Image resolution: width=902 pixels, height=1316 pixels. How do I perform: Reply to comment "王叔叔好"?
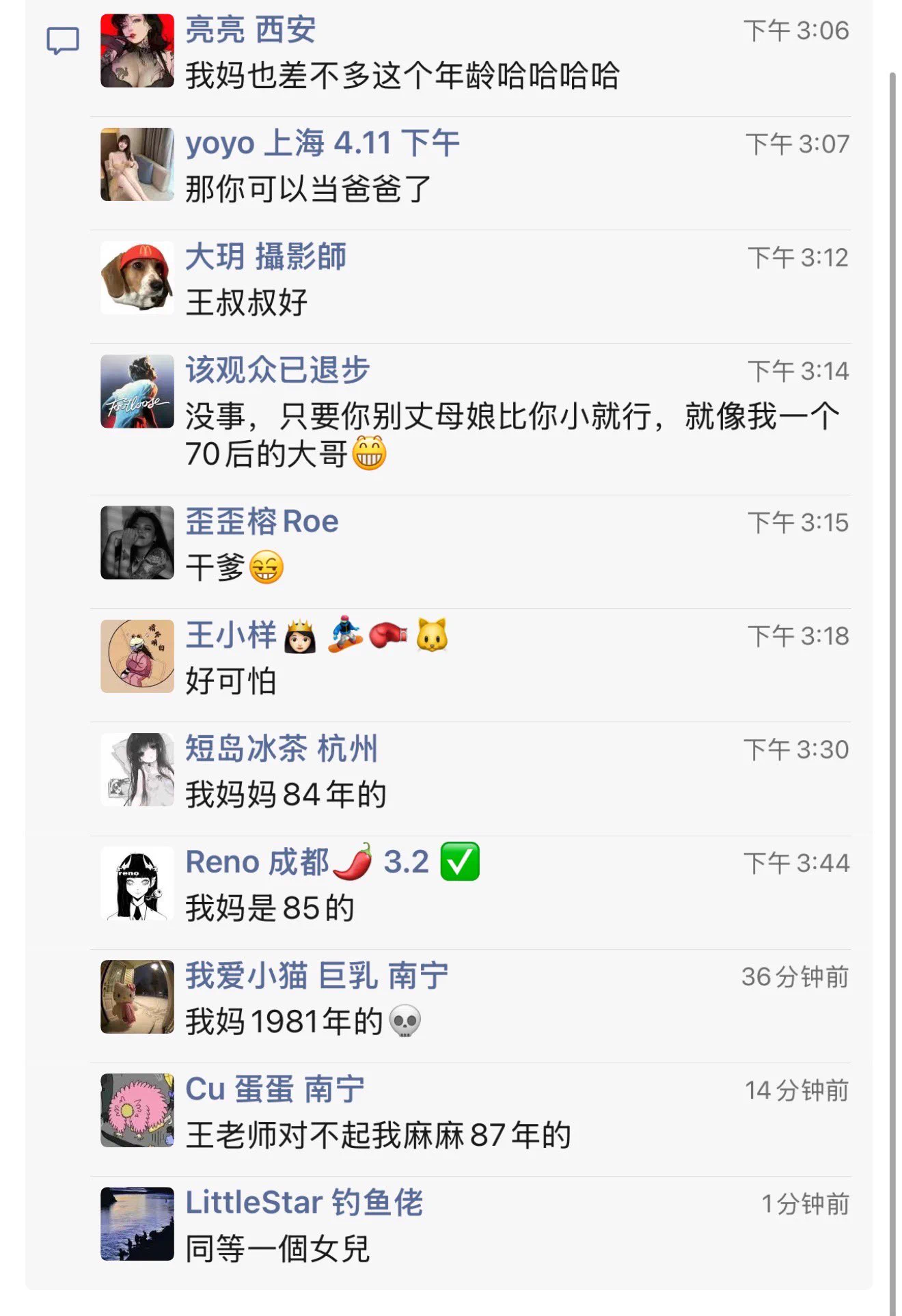246,303
